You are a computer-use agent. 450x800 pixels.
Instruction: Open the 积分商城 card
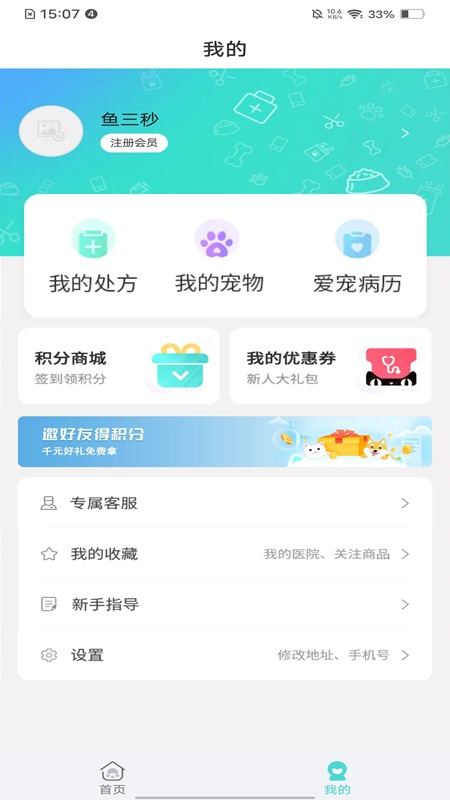tap(119, 366)
